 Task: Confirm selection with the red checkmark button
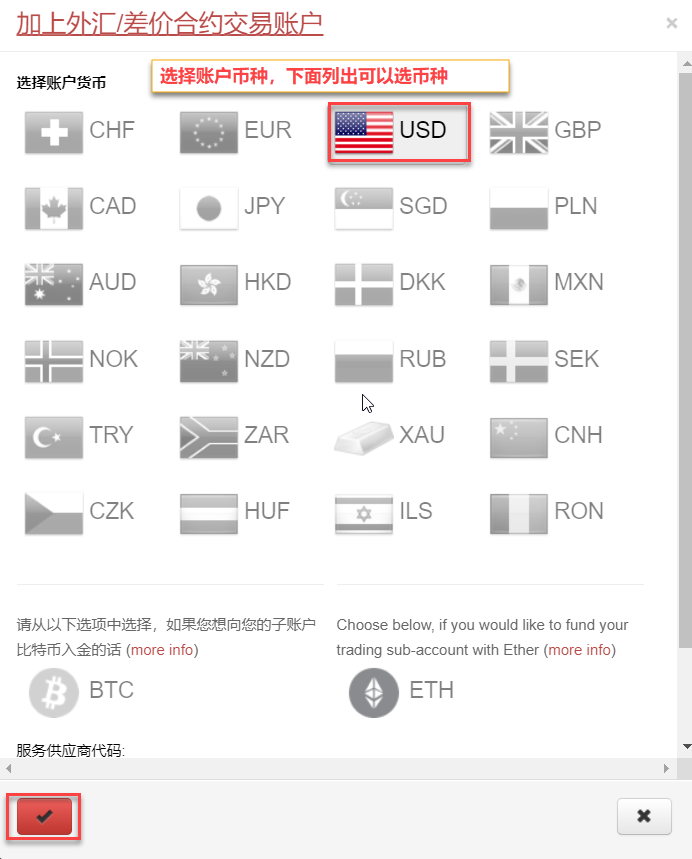coord(44,816)
